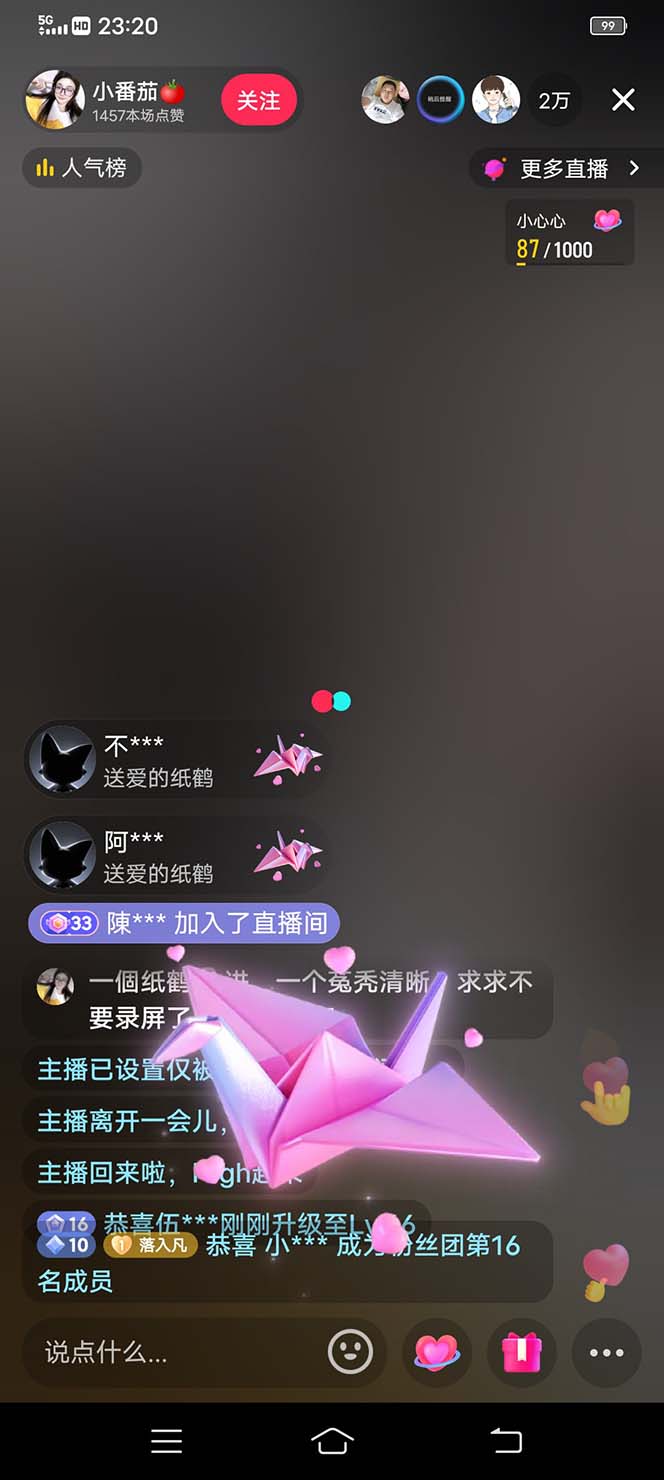
Task: Open the emoji picker in comment bar
Action: tap(350, 1353)
